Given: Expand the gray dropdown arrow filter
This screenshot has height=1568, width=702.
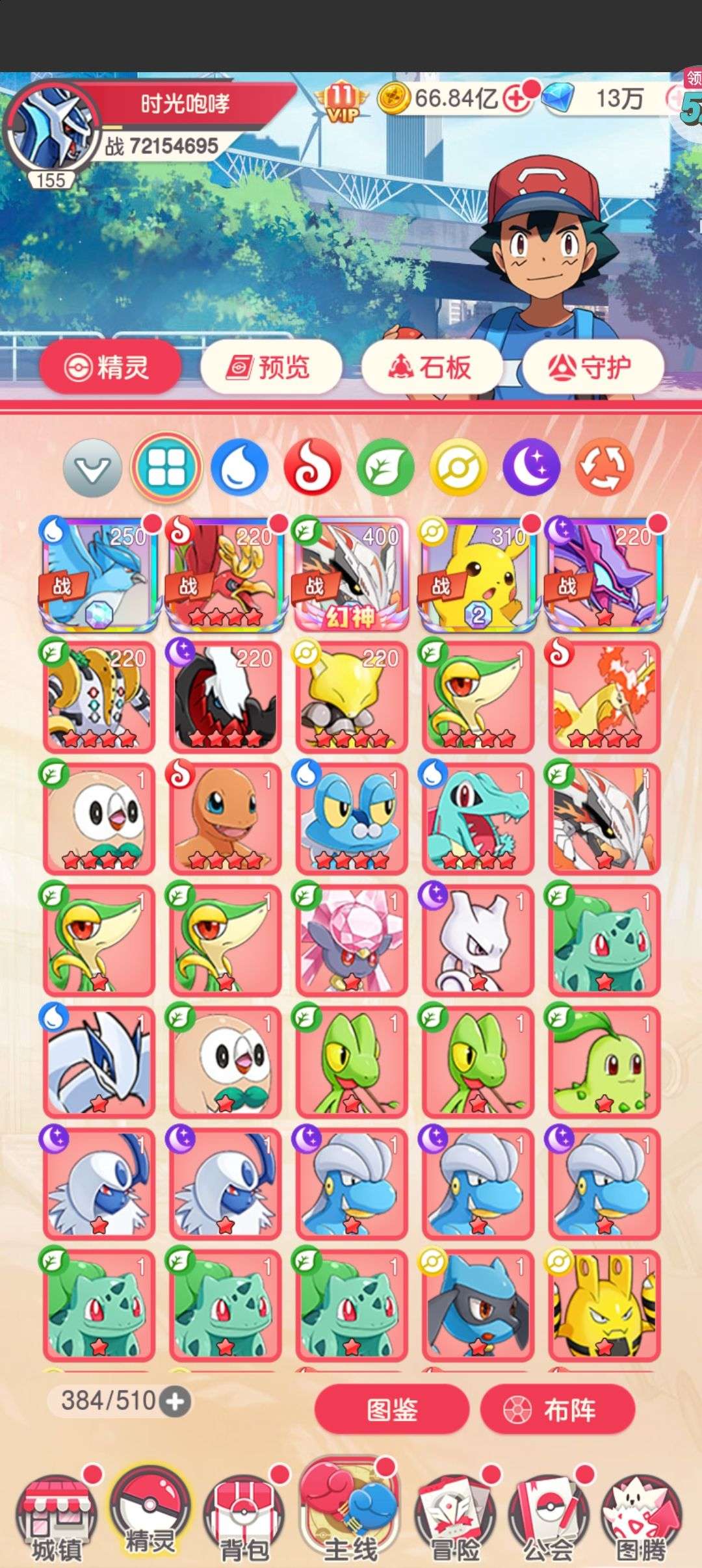Looking at the screenshot, I should tap(92, 467).
